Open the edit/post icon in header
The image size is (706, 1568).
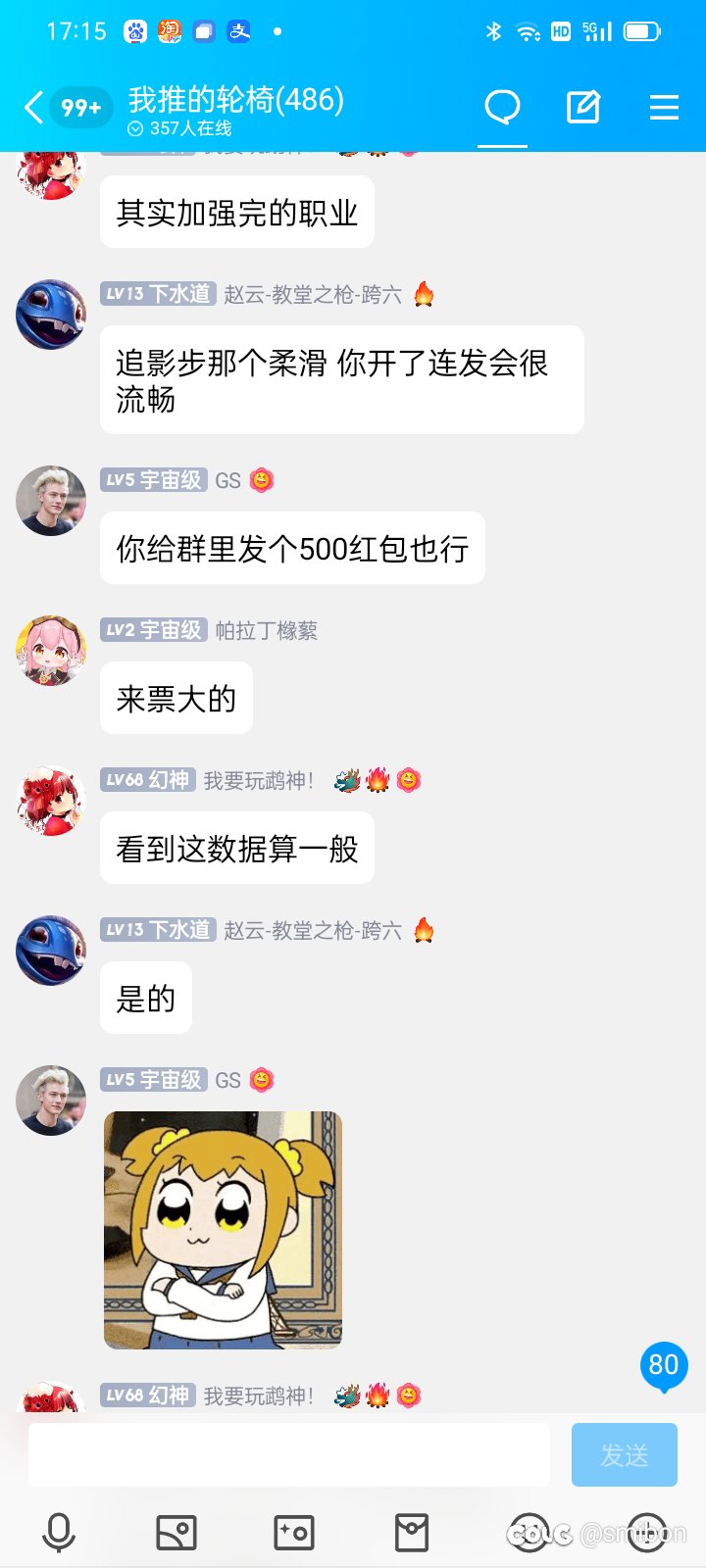coord(583,107)
